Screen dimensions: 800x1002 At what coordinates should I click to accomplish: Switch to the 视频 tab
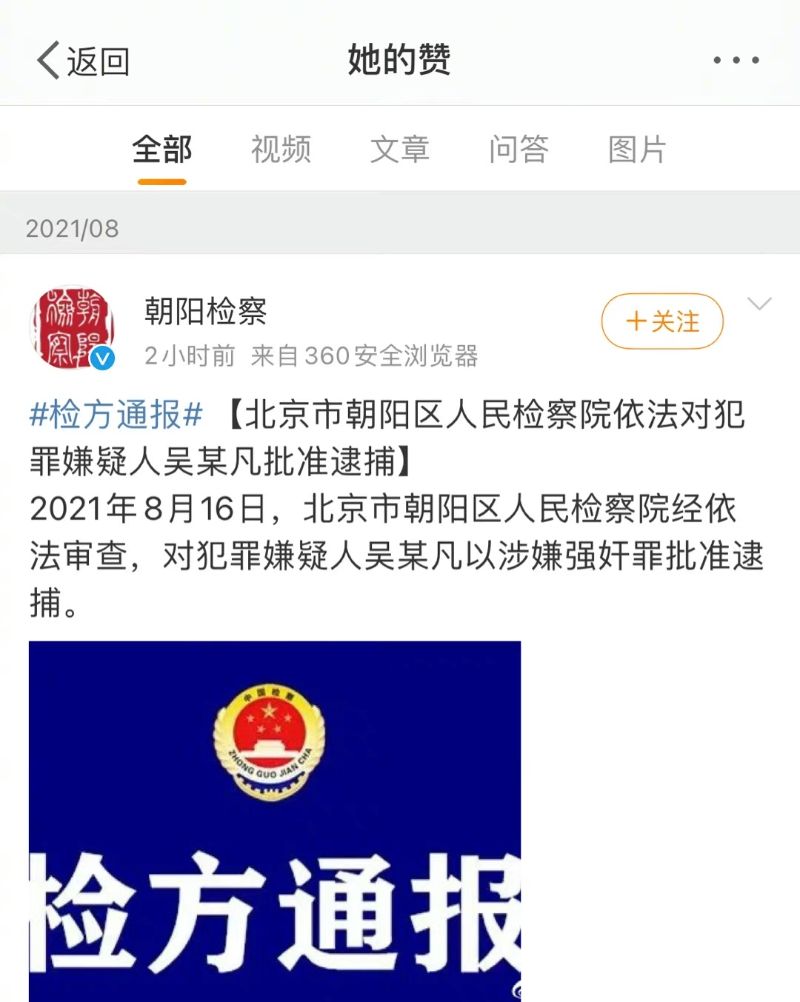pyautogui.click(x=281, y=150)
